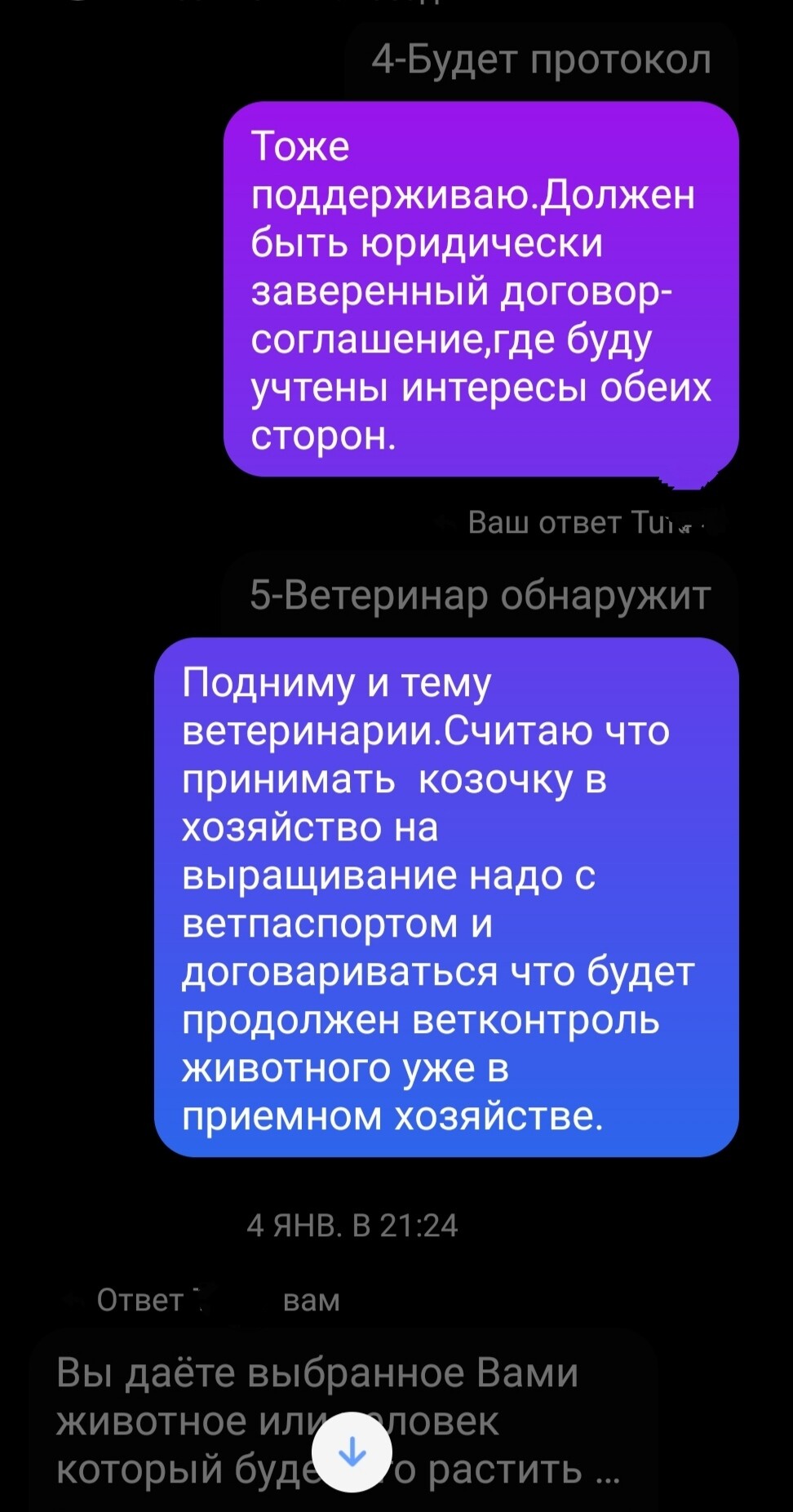The image size is (793, 1512).
Task: Open quoted message '5-Ветеринар обнаружит'
Action: tap(480, 596)
